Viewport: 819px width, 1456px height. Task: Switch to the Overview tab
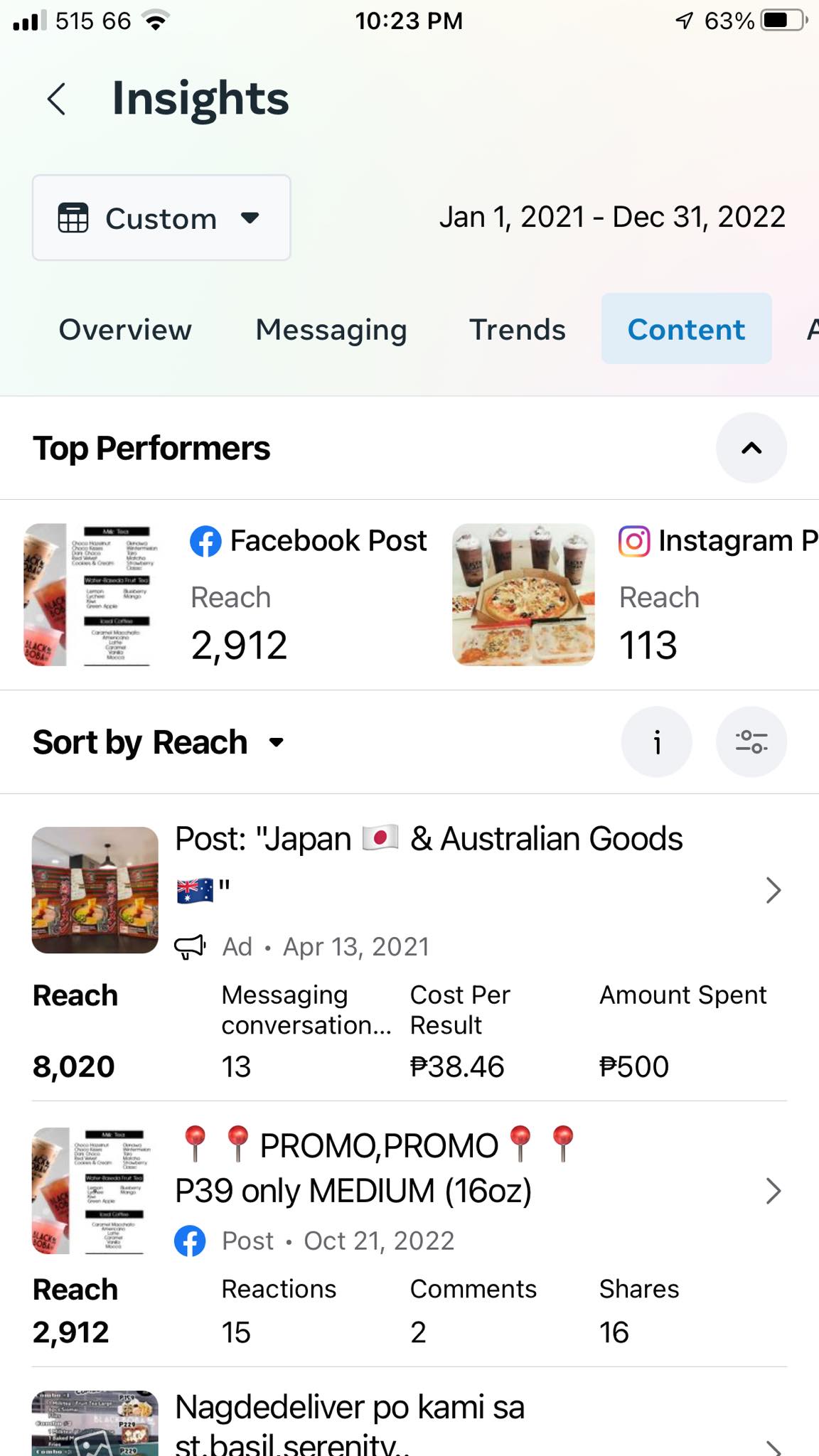pos(125,330)
